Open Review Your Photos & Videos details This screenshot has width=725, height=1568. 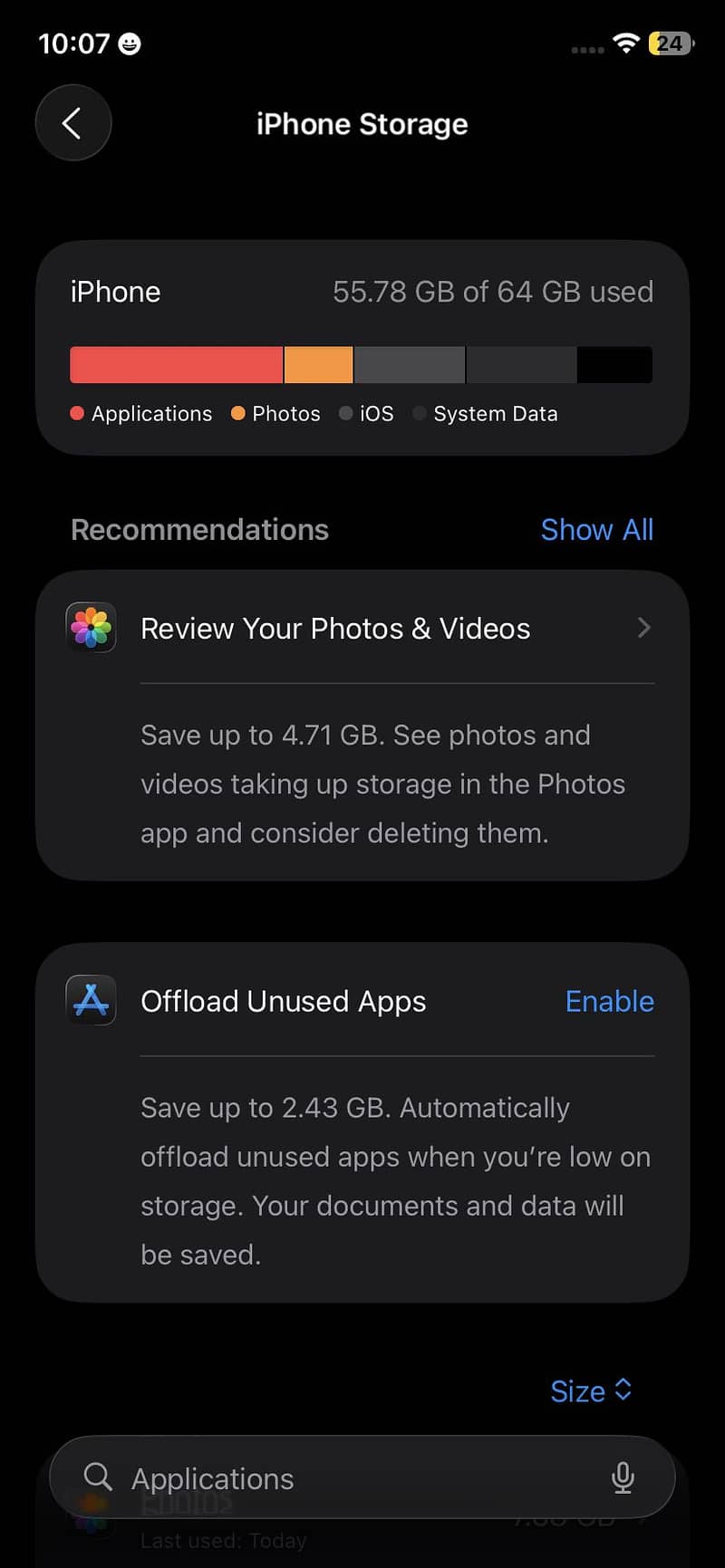[362, 628]
